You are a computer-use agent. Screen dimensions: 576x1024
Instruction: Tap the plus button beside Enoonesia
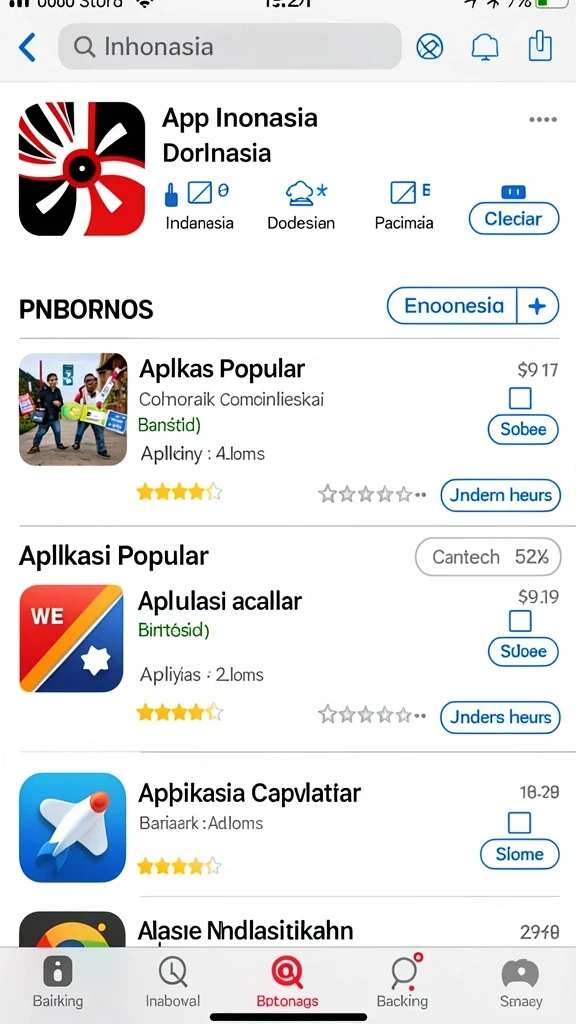click(x=538, y=306)
